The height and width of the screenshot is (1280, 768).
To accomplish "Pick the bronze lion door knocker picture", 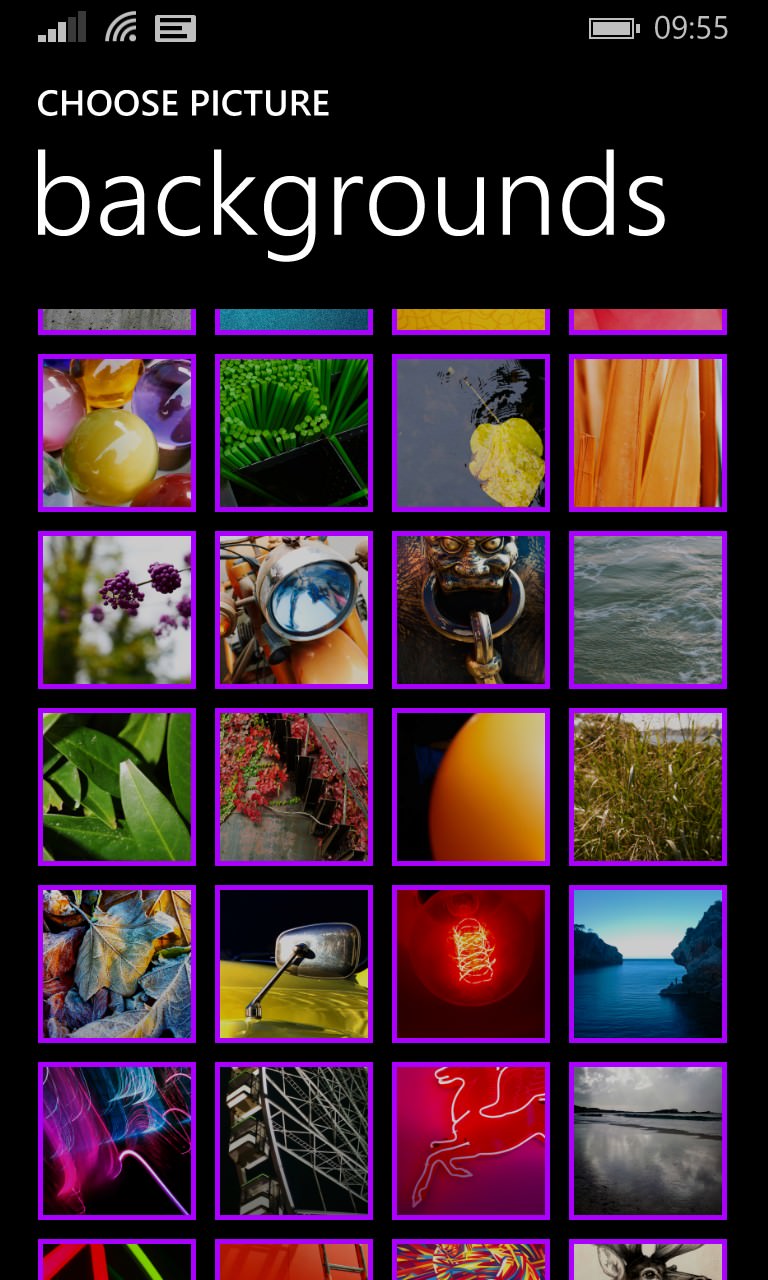I will coord(471,610).
